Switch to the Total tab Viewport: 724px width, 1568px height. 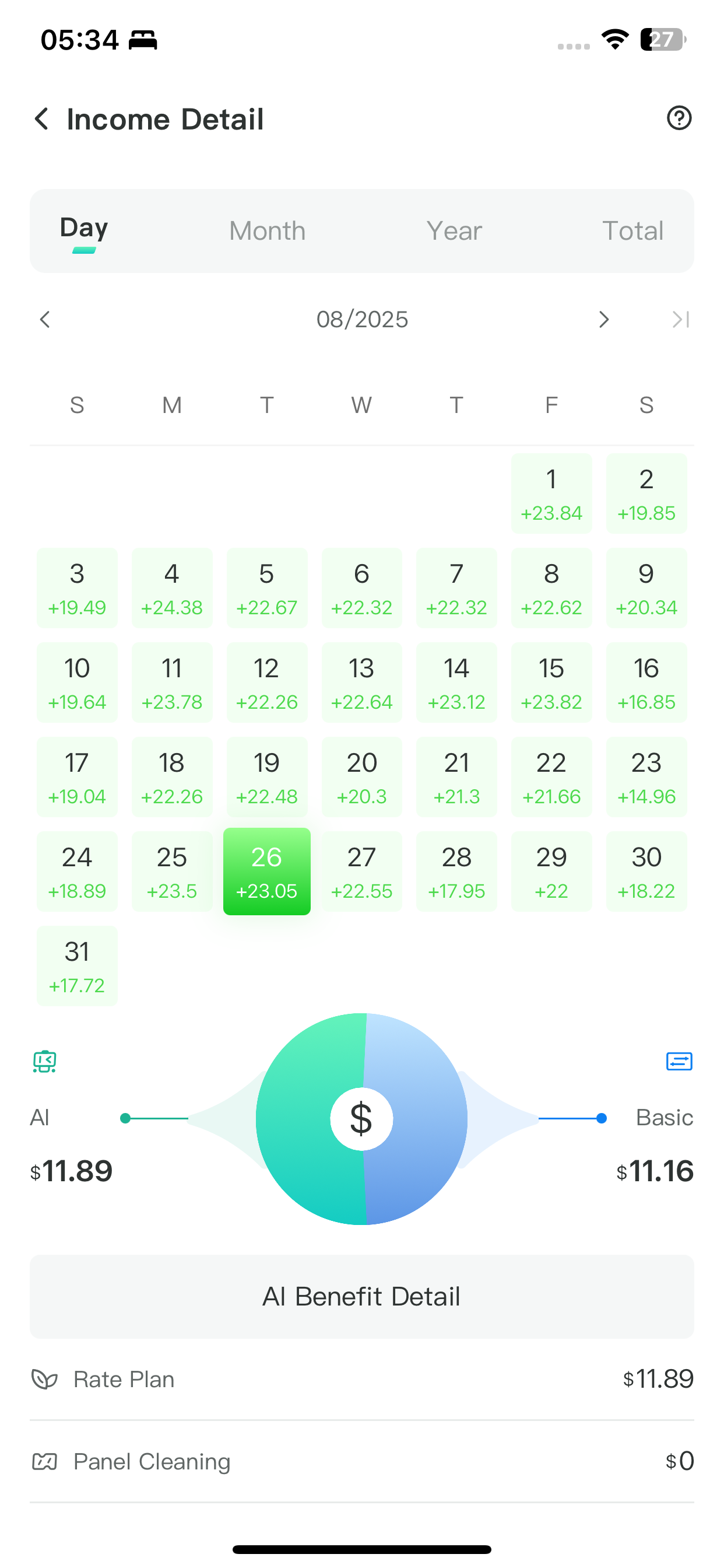(x=632, y=232)
